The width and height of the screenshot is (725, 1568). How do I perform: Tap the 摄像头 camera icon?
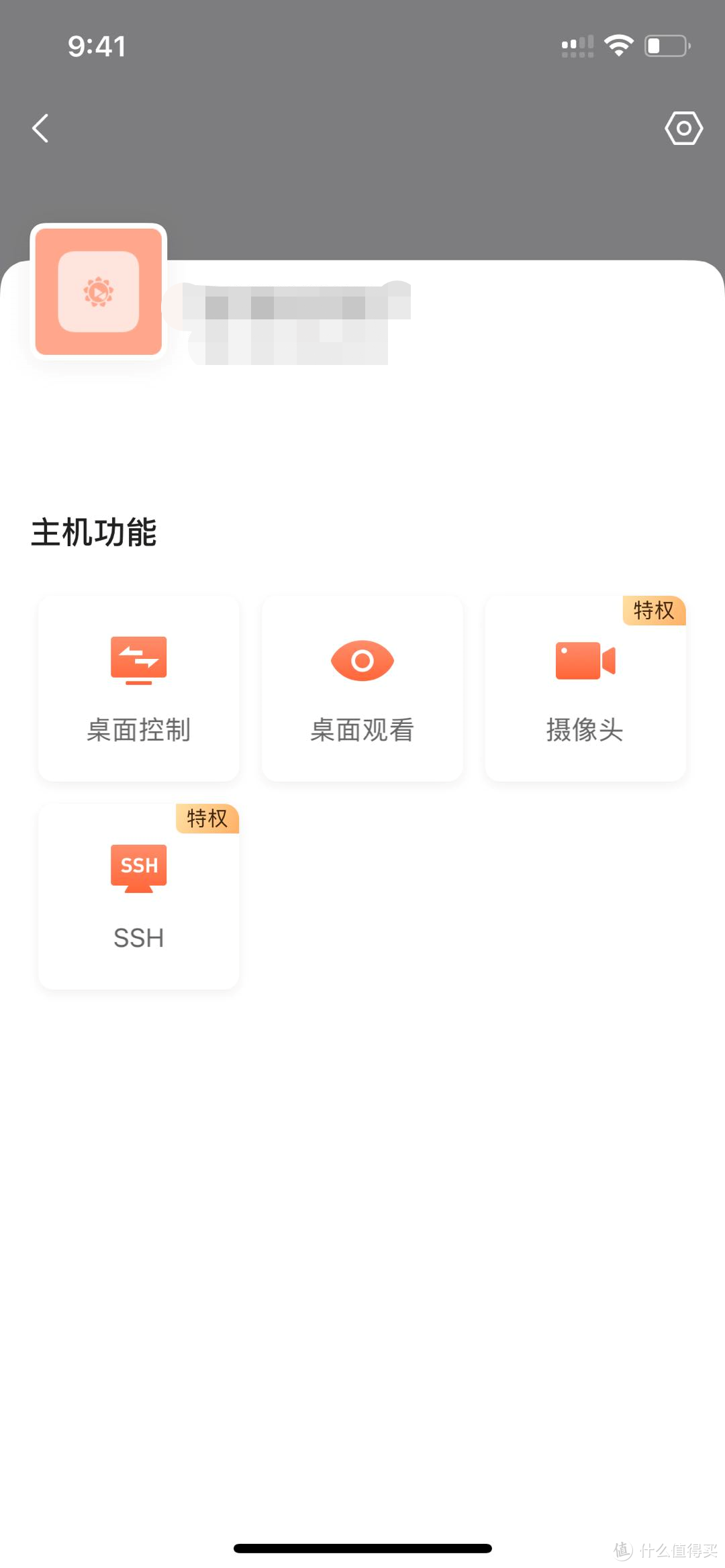584,661
